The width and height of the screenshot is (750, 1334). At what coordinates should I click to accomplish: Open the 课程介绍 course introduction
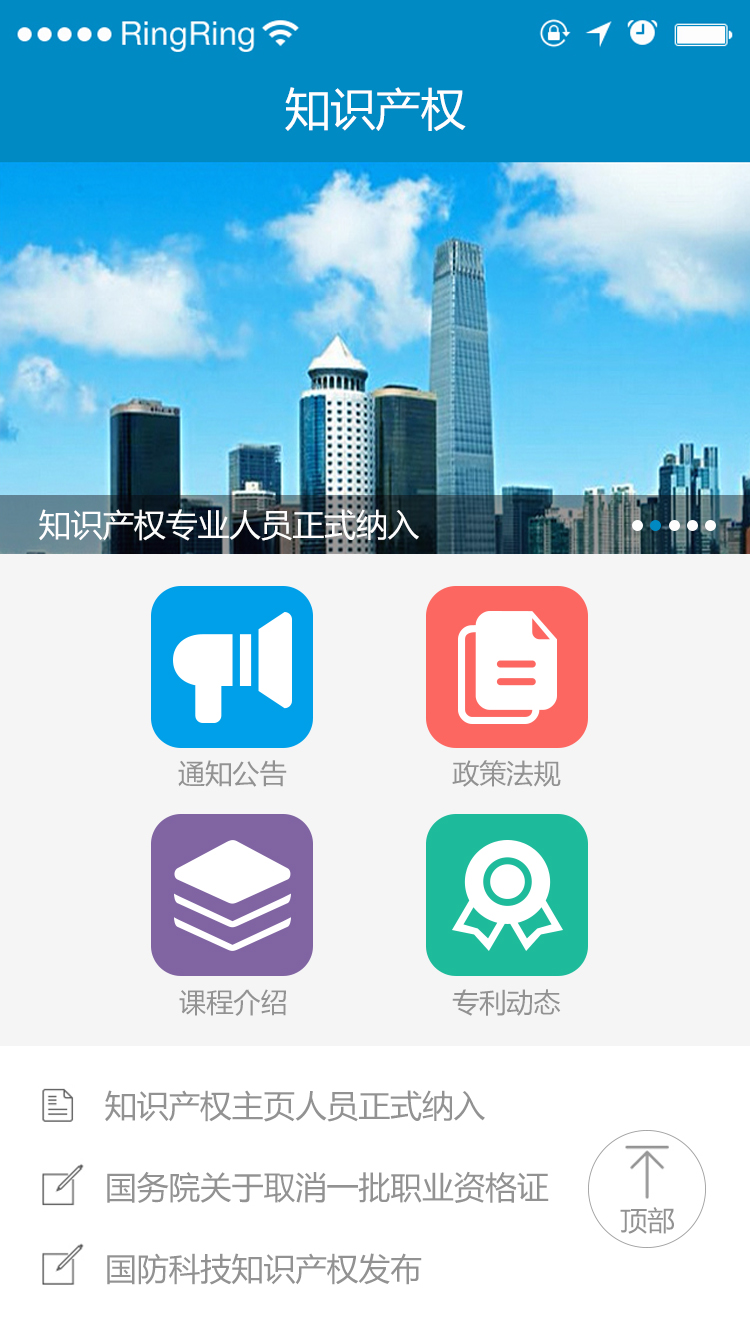click(x=232, y=895)
